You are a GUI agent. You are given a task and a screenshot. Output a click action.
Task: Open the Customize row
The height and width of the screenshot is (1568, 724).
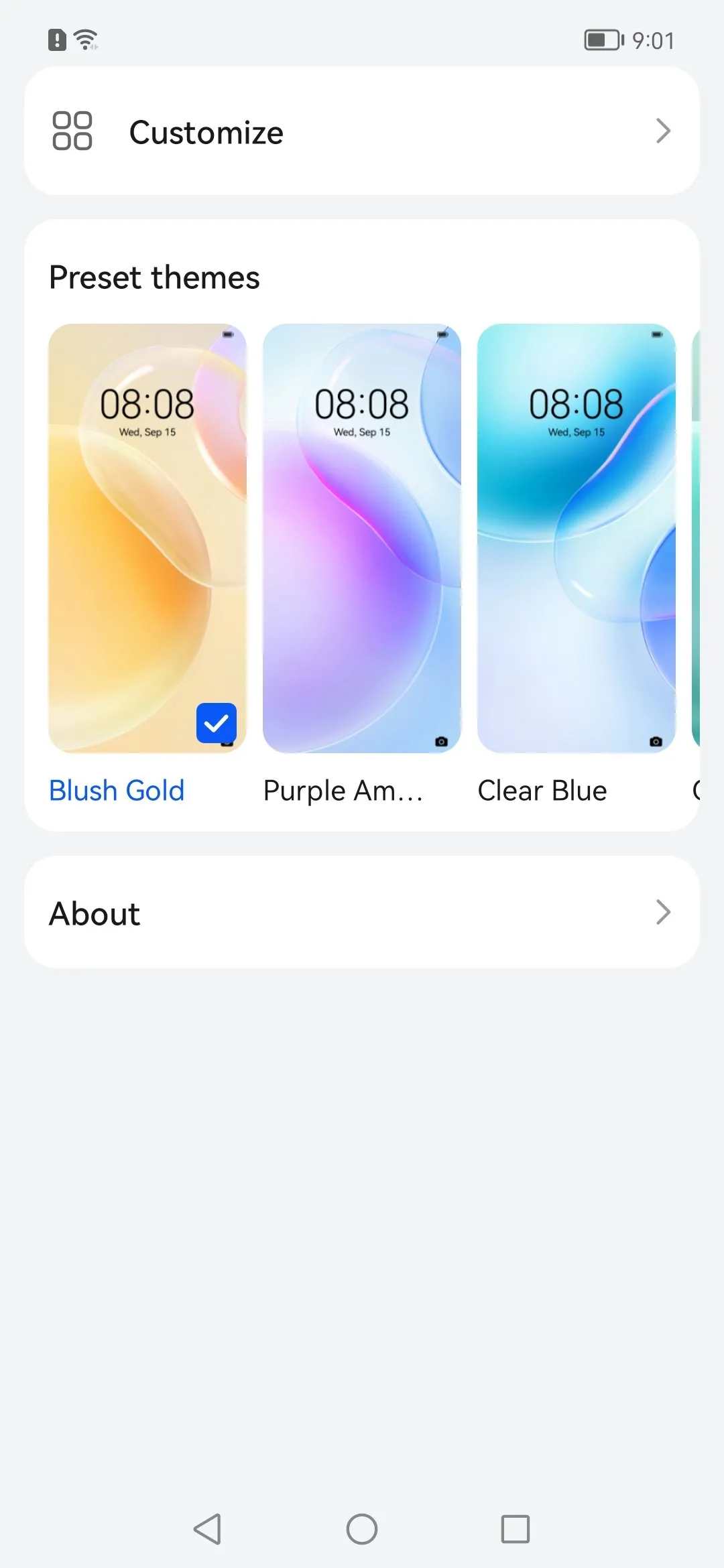pos(362,131)
